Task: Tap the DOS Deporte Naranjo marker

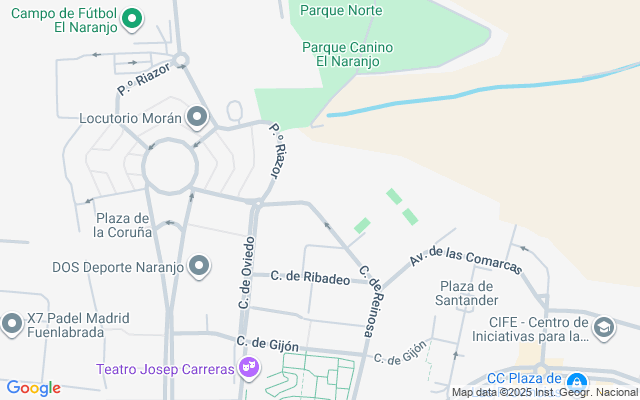Action: pyautogui.click(x=199, y=267)
